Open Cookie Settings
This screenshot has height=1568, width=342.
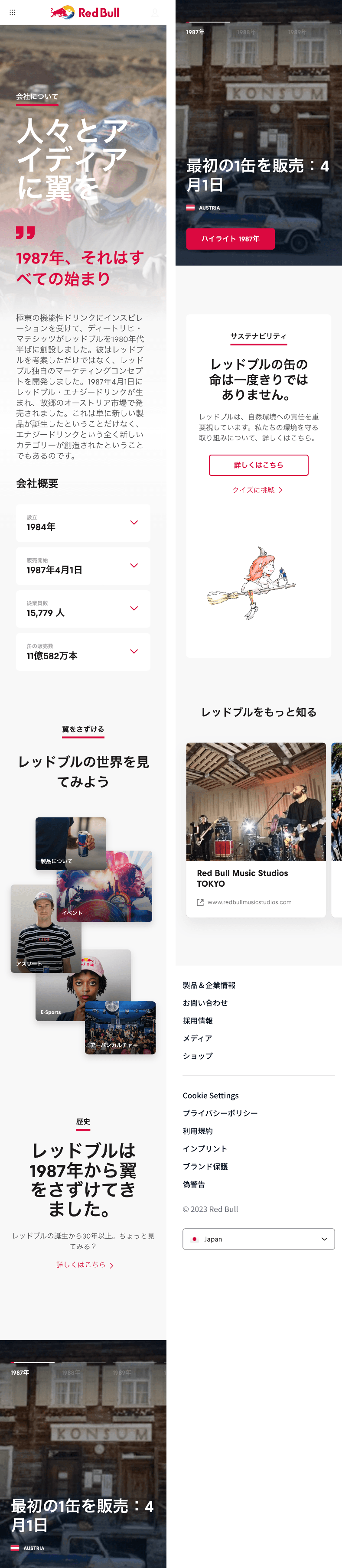(211, 1095)
